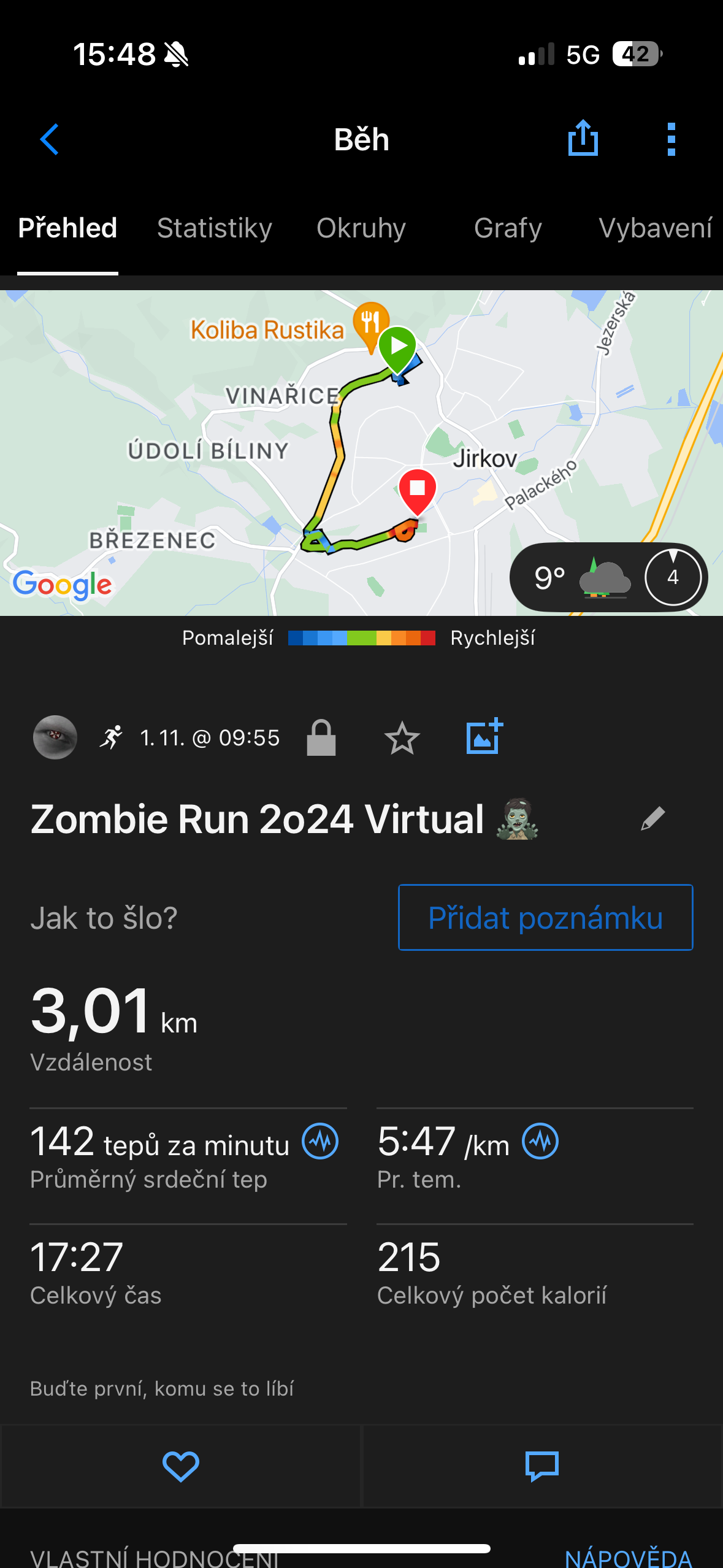Change activity privacy via the lock icon
This screenshot has width=723, height=1568.
pyautogui.click(x=321, y=737)
